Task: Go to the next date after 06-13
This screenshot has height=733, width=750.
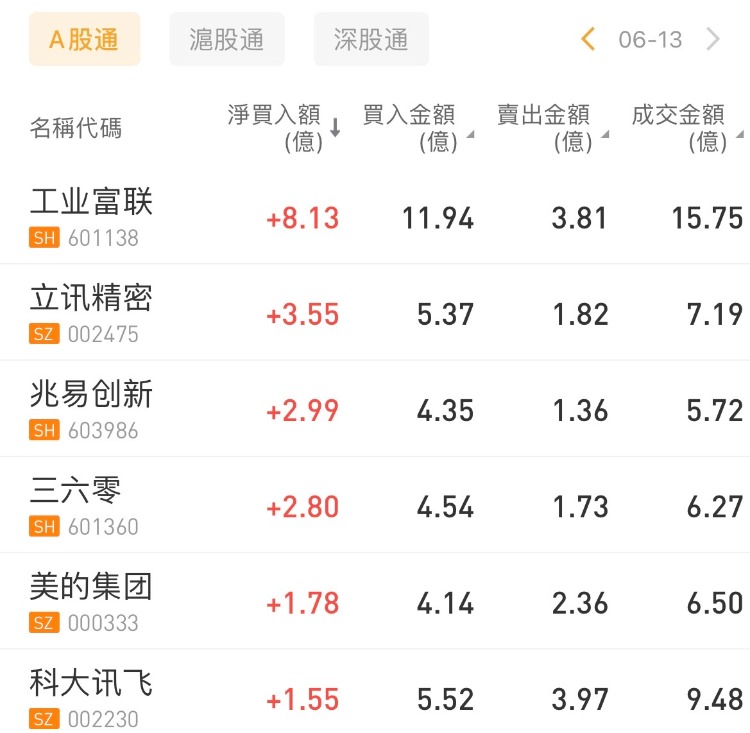Action: [x=713, y=40]
